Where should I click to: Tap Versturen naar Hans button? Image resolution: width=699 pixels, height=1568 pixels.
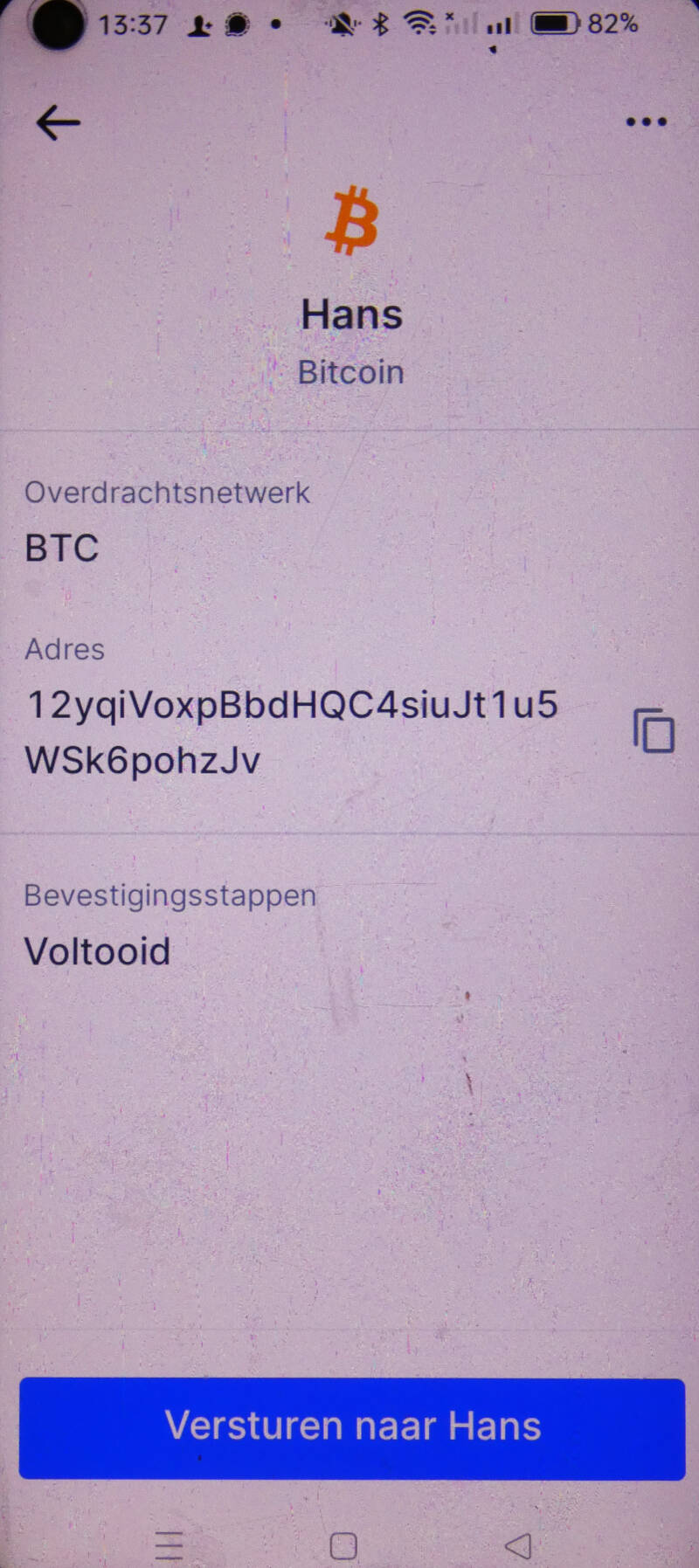351,1427
